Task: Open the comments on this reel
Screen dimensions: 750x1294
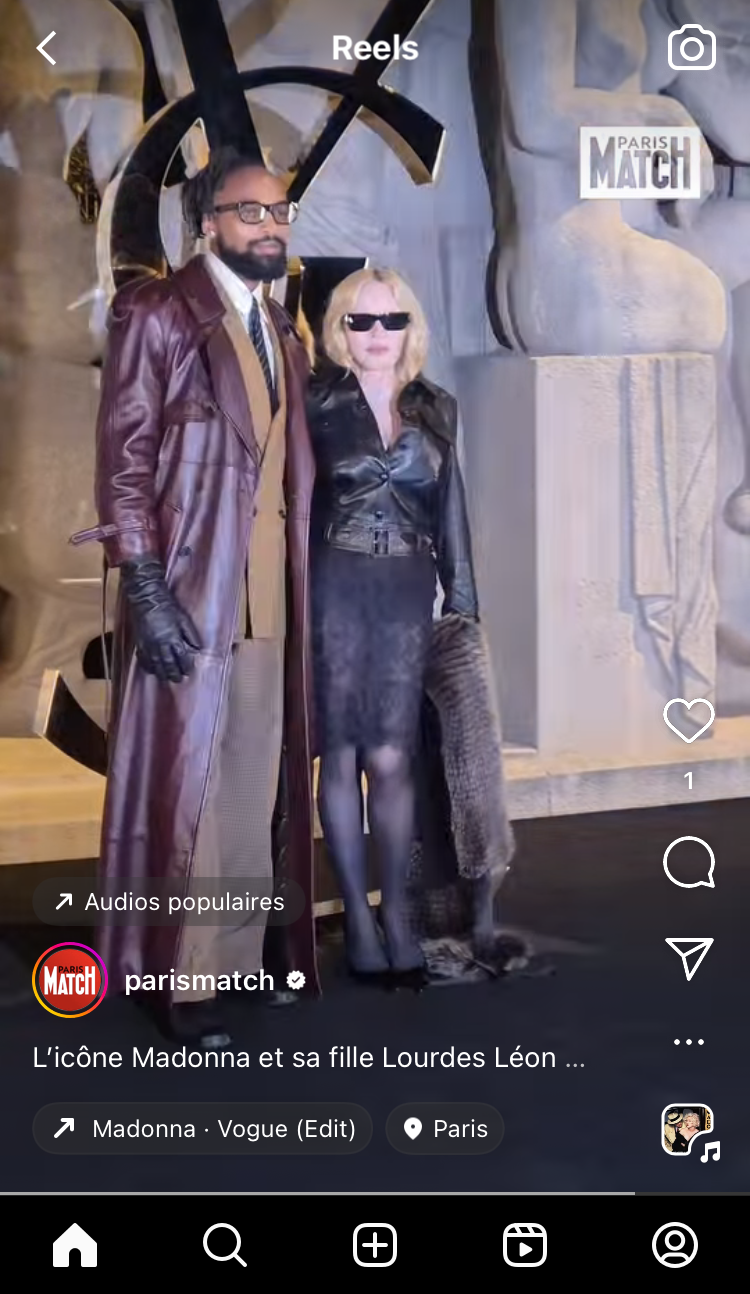Action: point(689,862)
